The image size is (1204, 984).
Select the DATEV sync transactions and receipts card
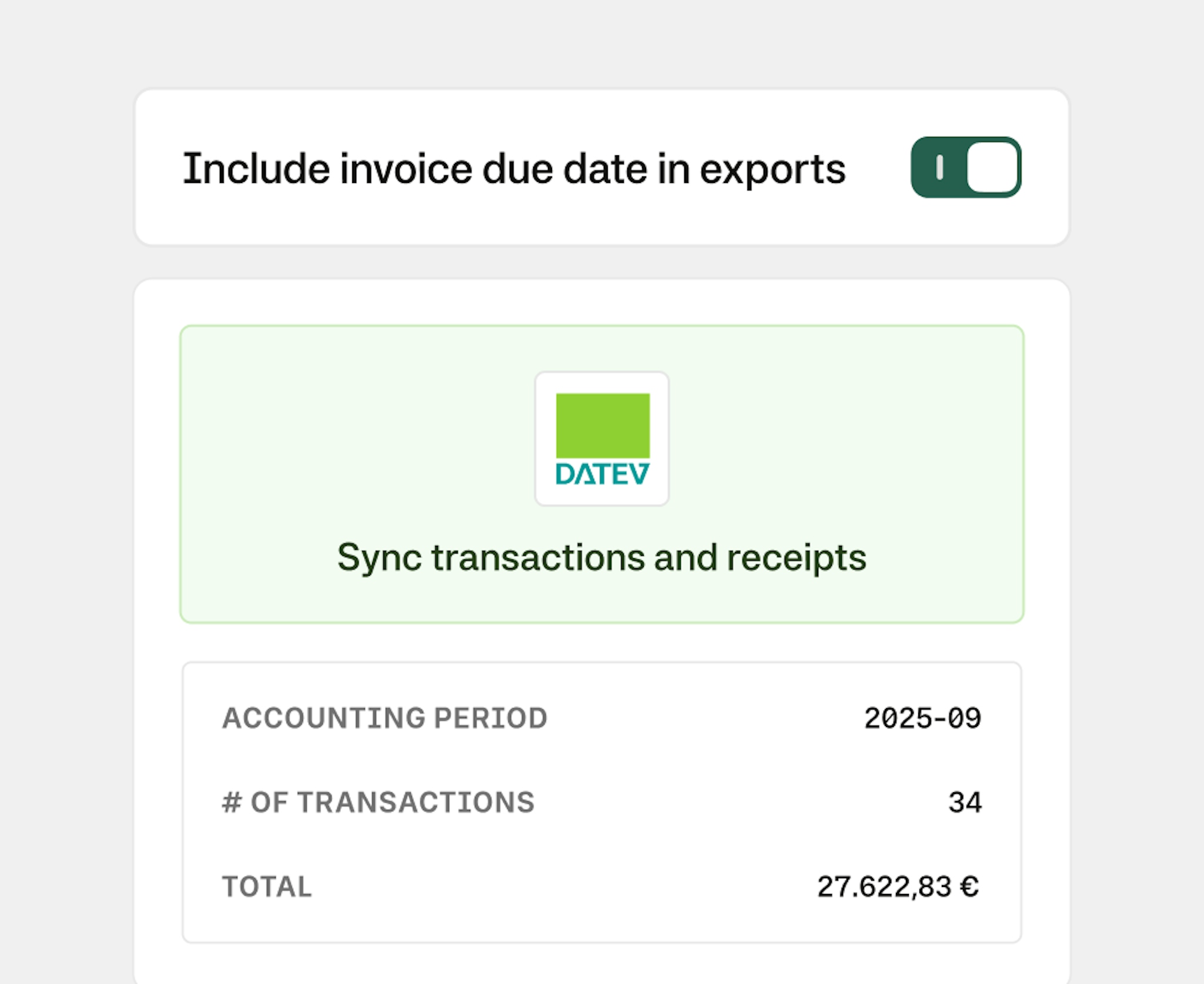601,473
